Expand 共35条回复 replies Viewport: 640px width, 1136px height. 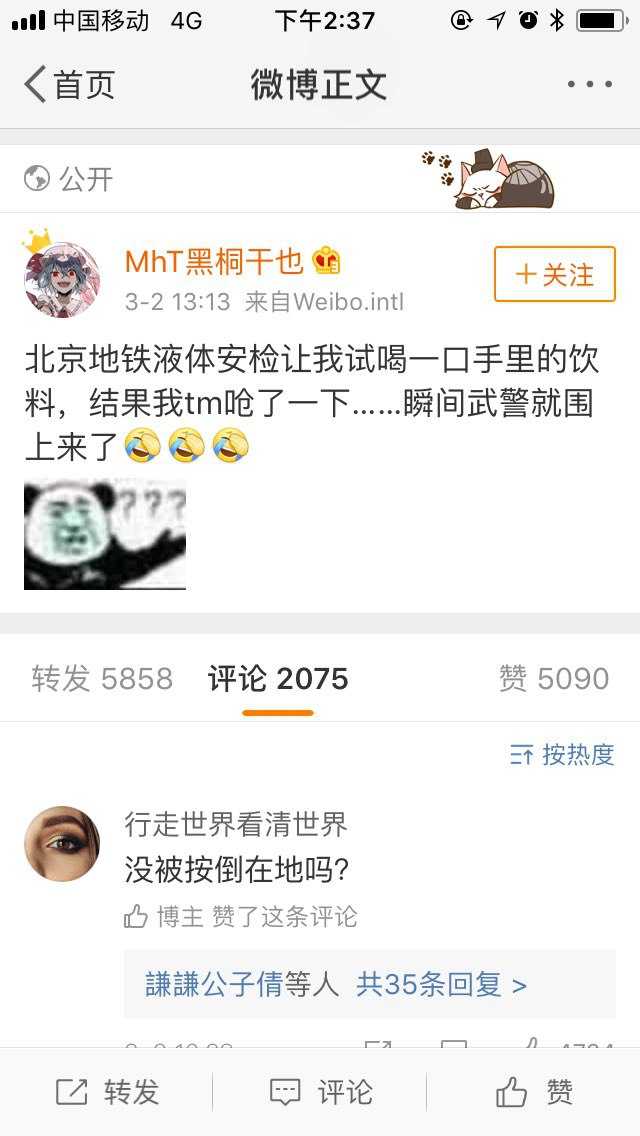coord(441,985)
